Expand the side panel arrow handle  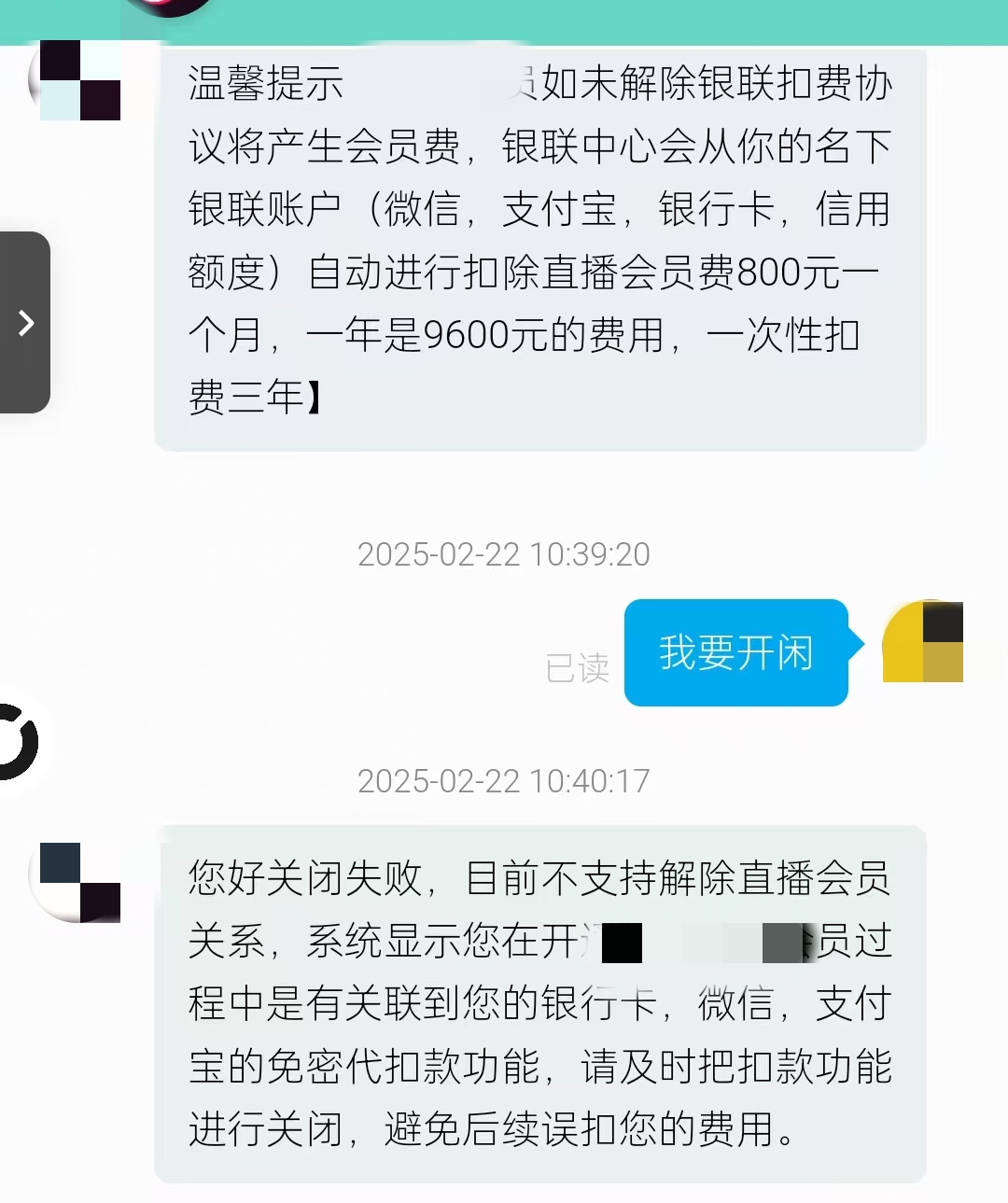[25, 323]
